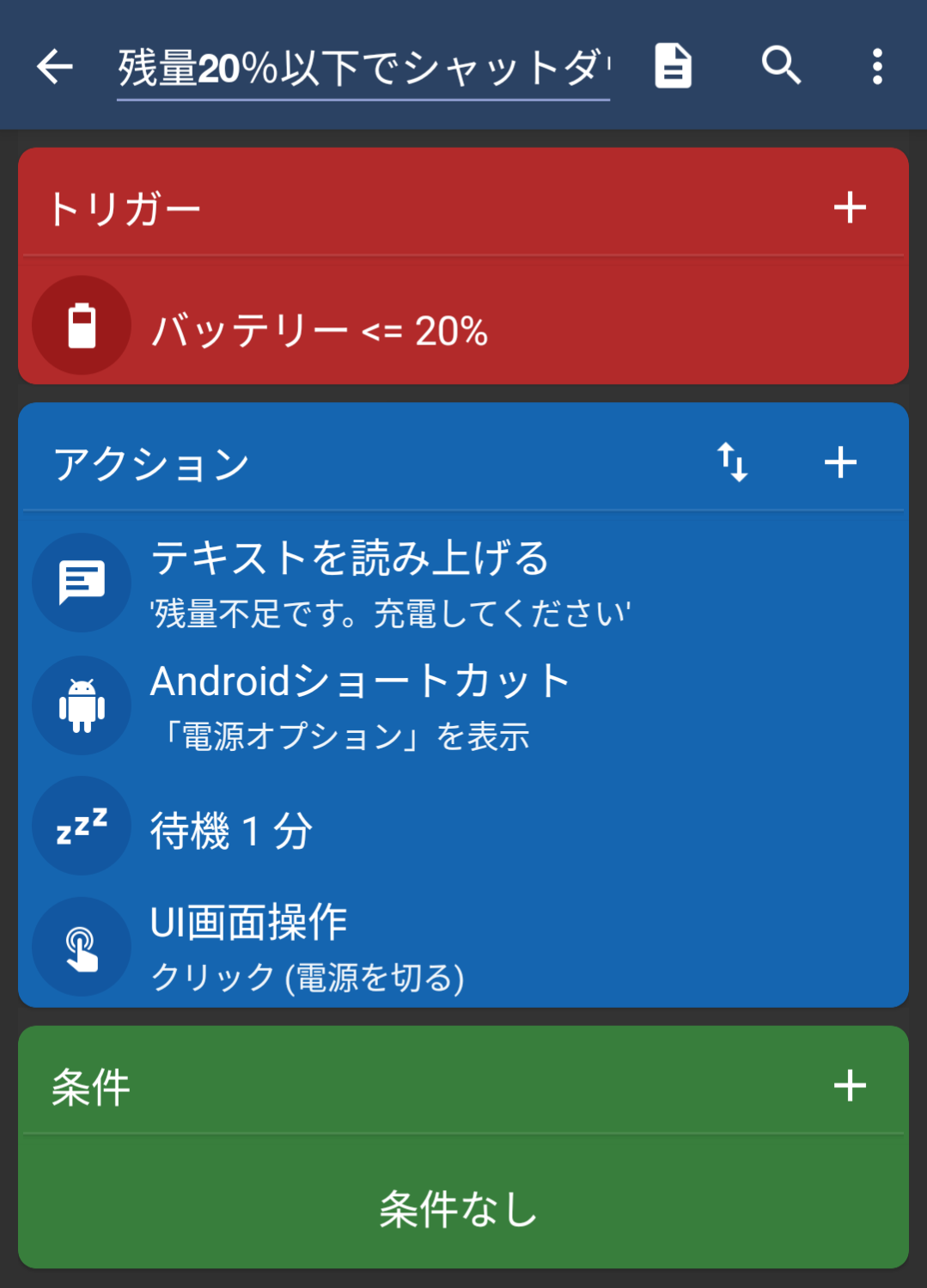
Task: Go back with the arrow icon
Action: click(x=55, y=67)
